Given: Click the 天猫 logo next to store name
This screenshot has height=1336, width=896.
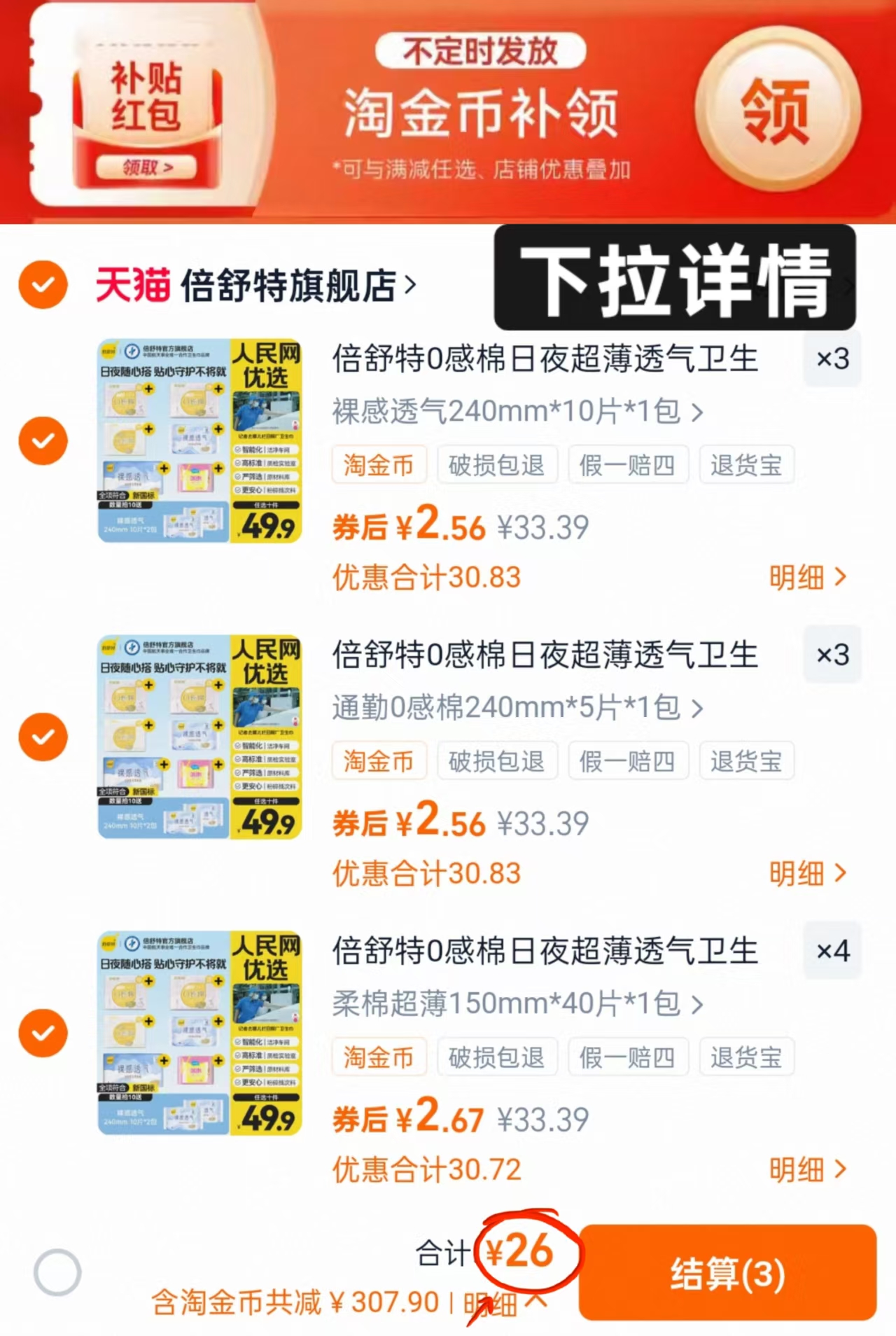Looking at the screenshot, I should pos(132,285).
